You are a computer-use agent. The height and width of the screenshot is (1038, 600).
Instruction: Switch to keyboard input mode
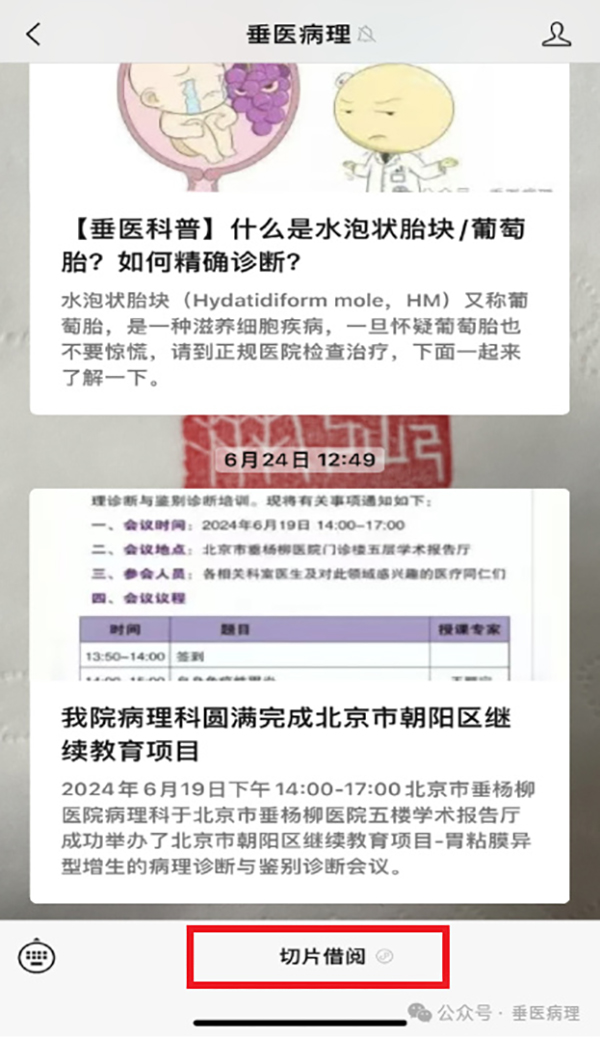coord(36,957)
